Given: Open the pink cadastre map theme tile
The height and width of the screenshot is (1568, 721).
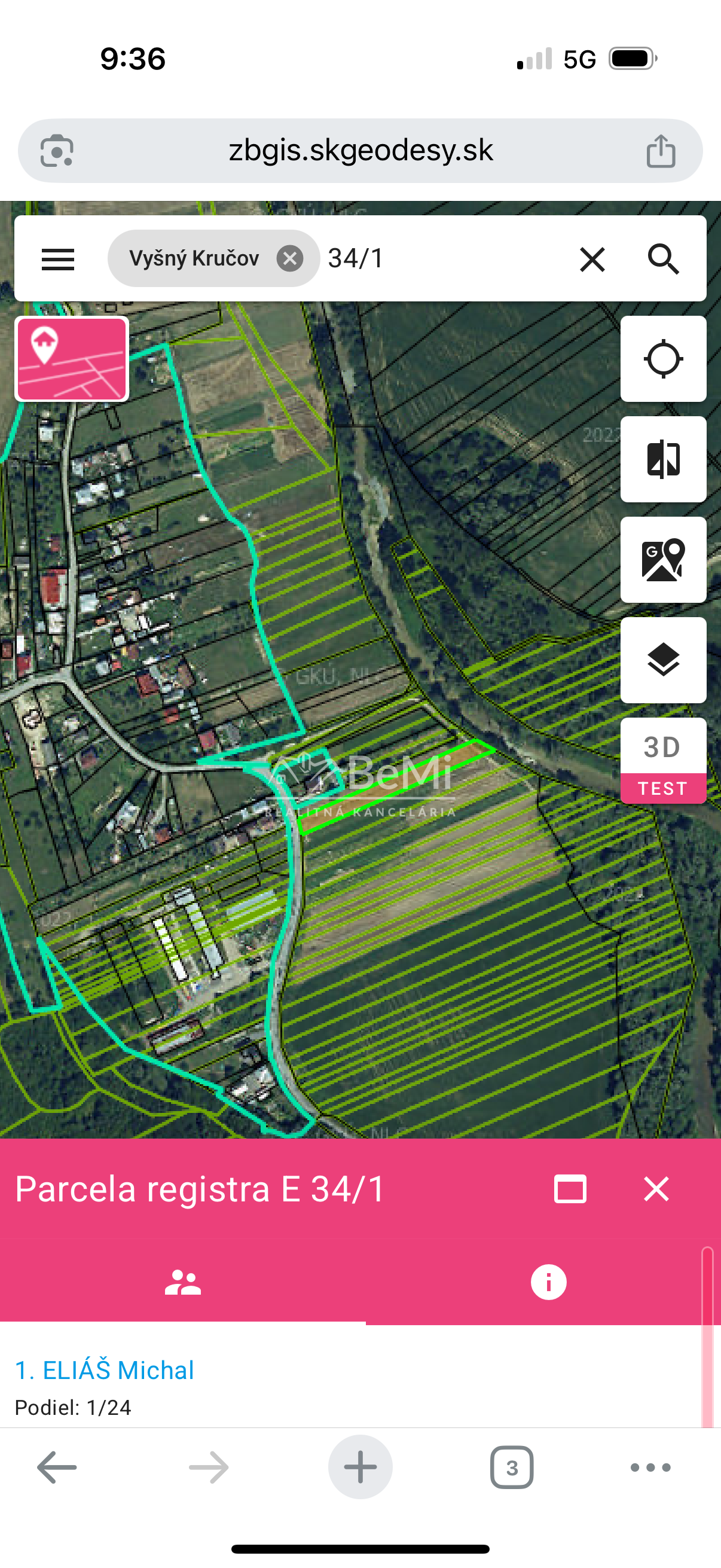Looking at the screenshot, I should coord(72,359).
